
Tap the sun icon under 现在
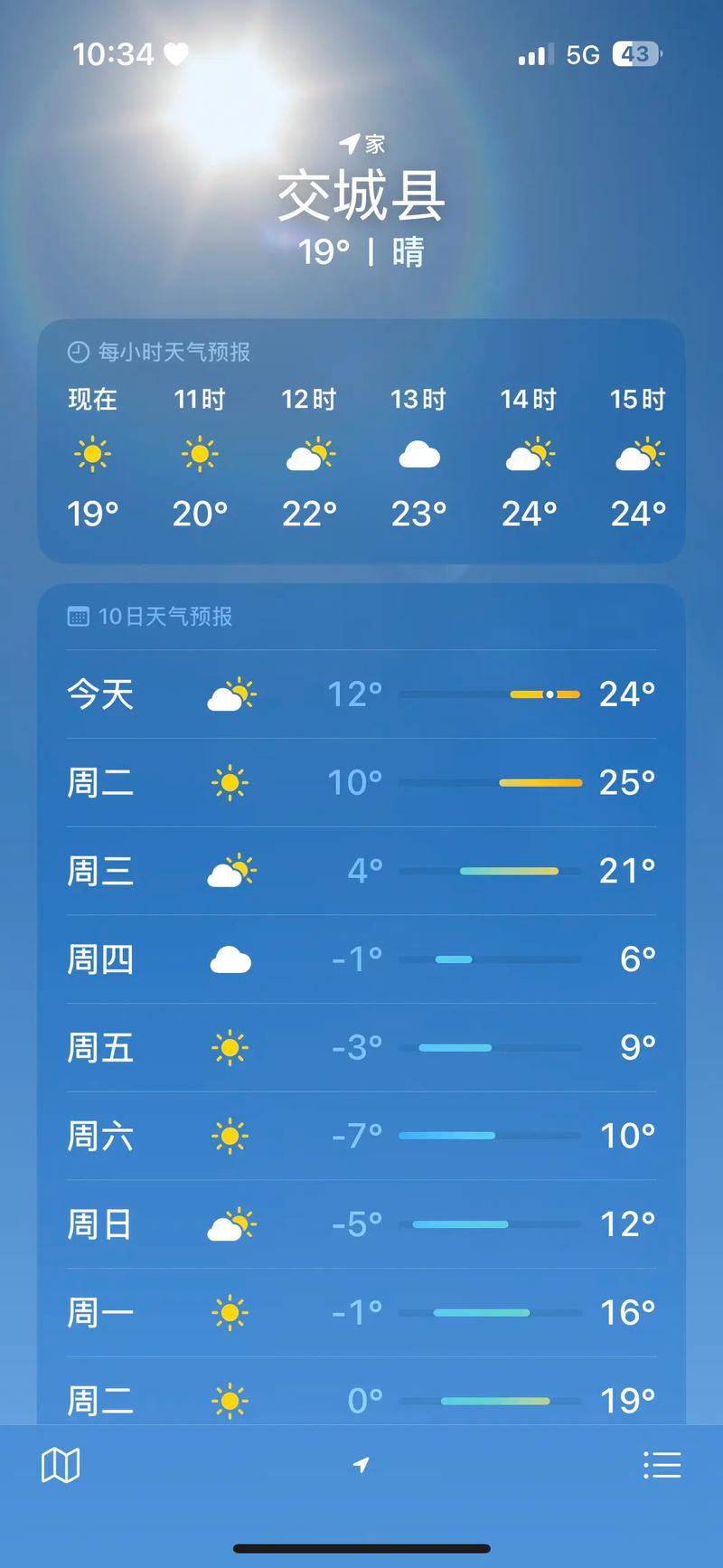tap(91, 455)
